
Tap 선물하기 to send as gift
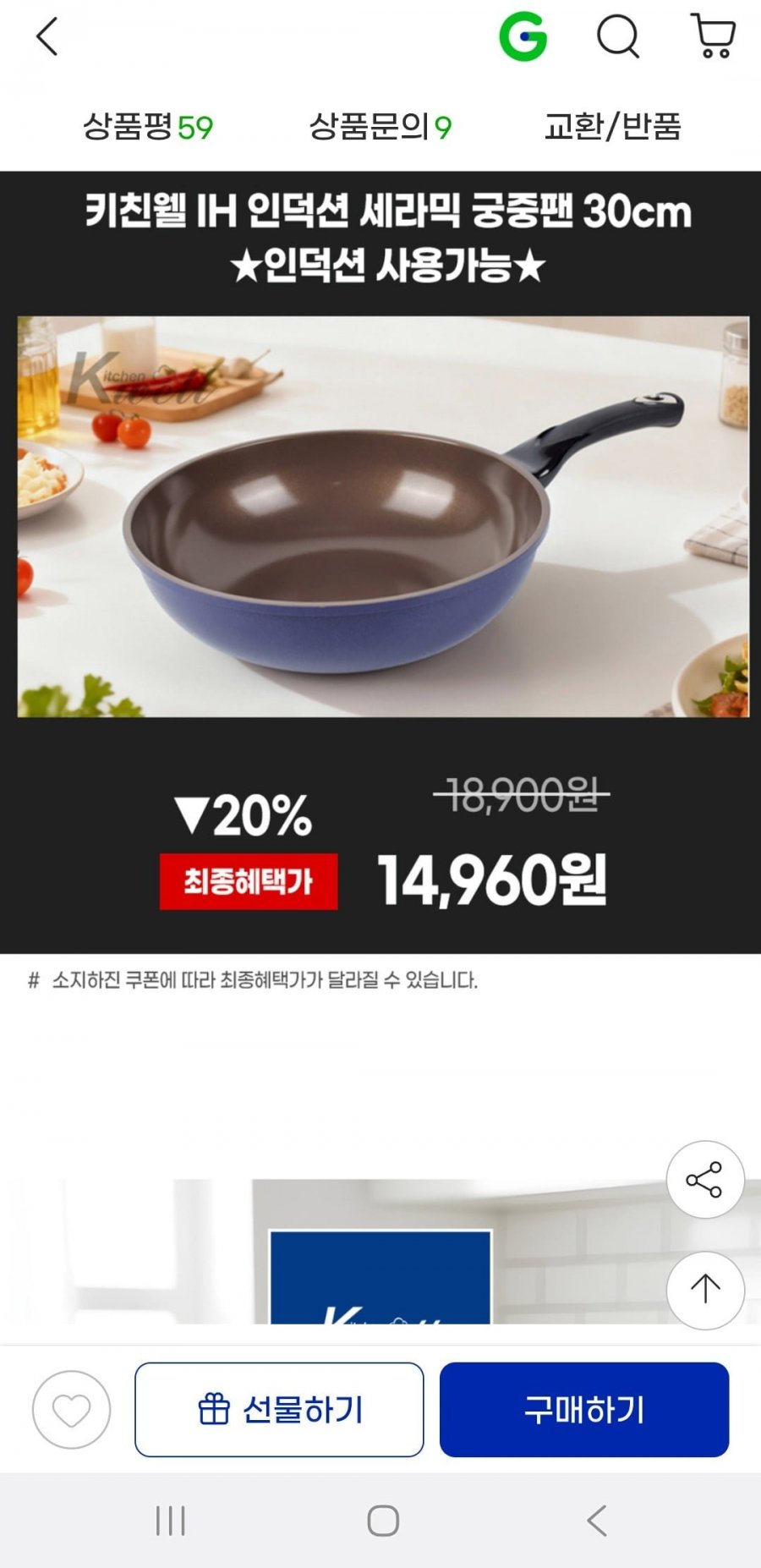tap(279, 1410)
